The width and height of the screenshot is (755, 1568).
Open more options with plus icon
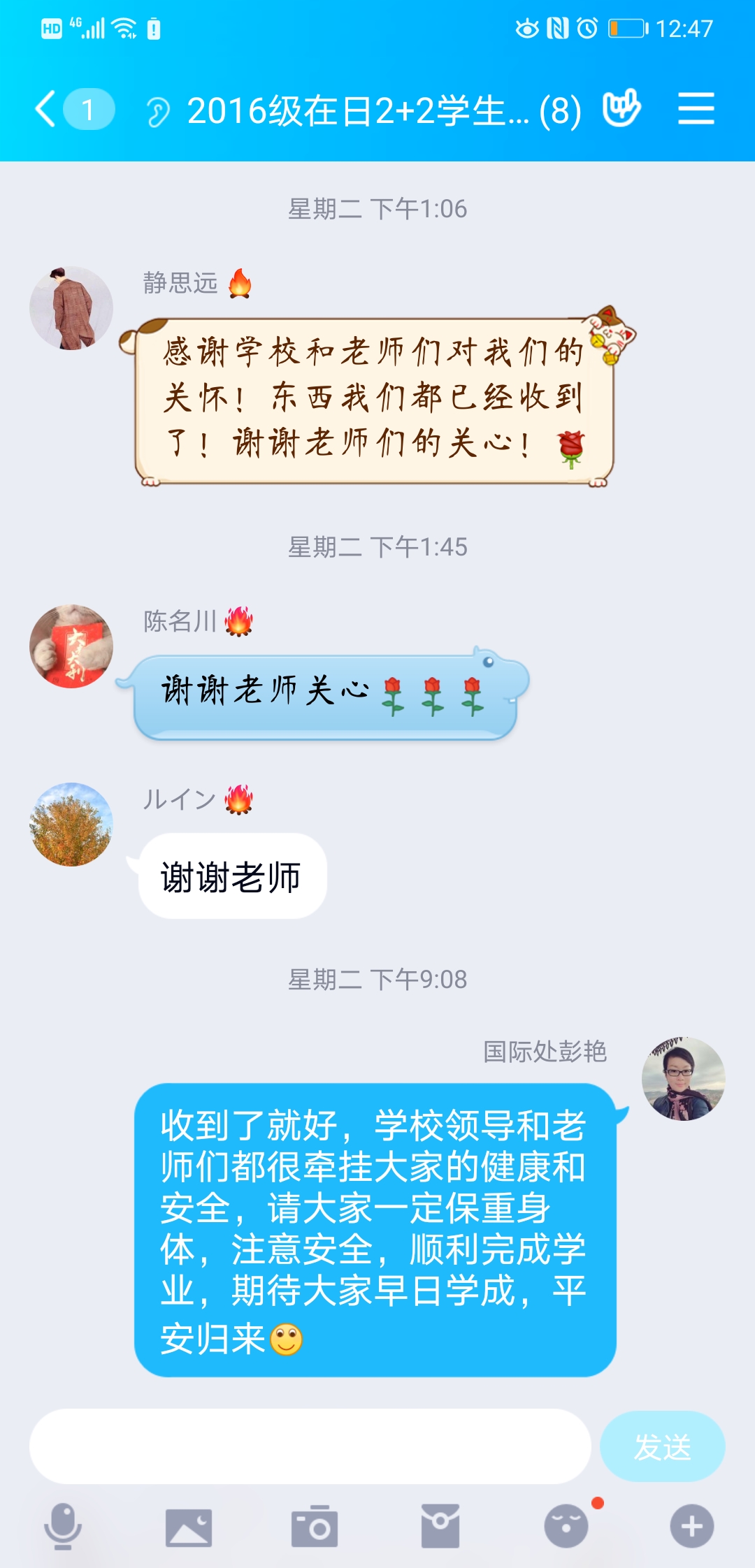coord(692,1527)
